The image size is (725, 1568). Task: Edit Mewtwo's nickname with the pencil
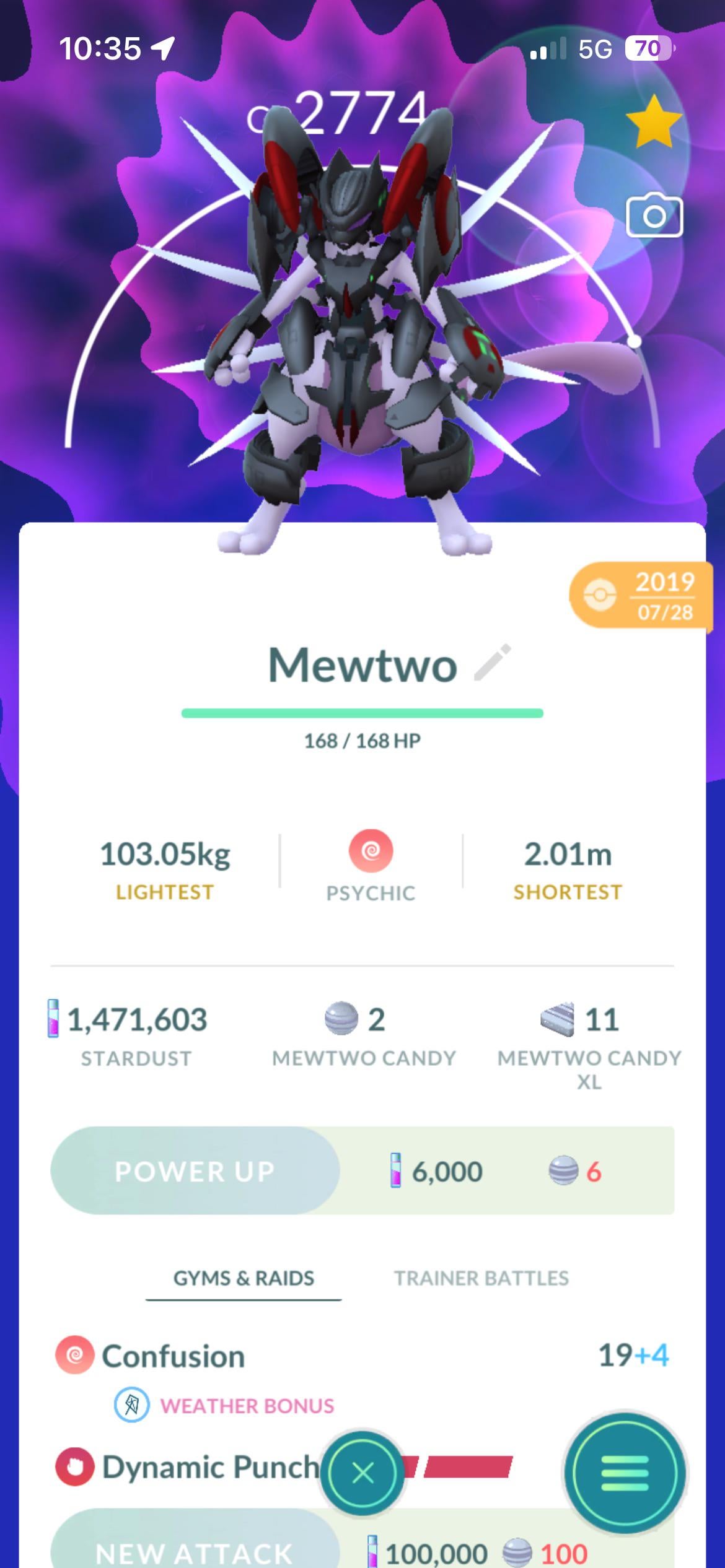493,663
